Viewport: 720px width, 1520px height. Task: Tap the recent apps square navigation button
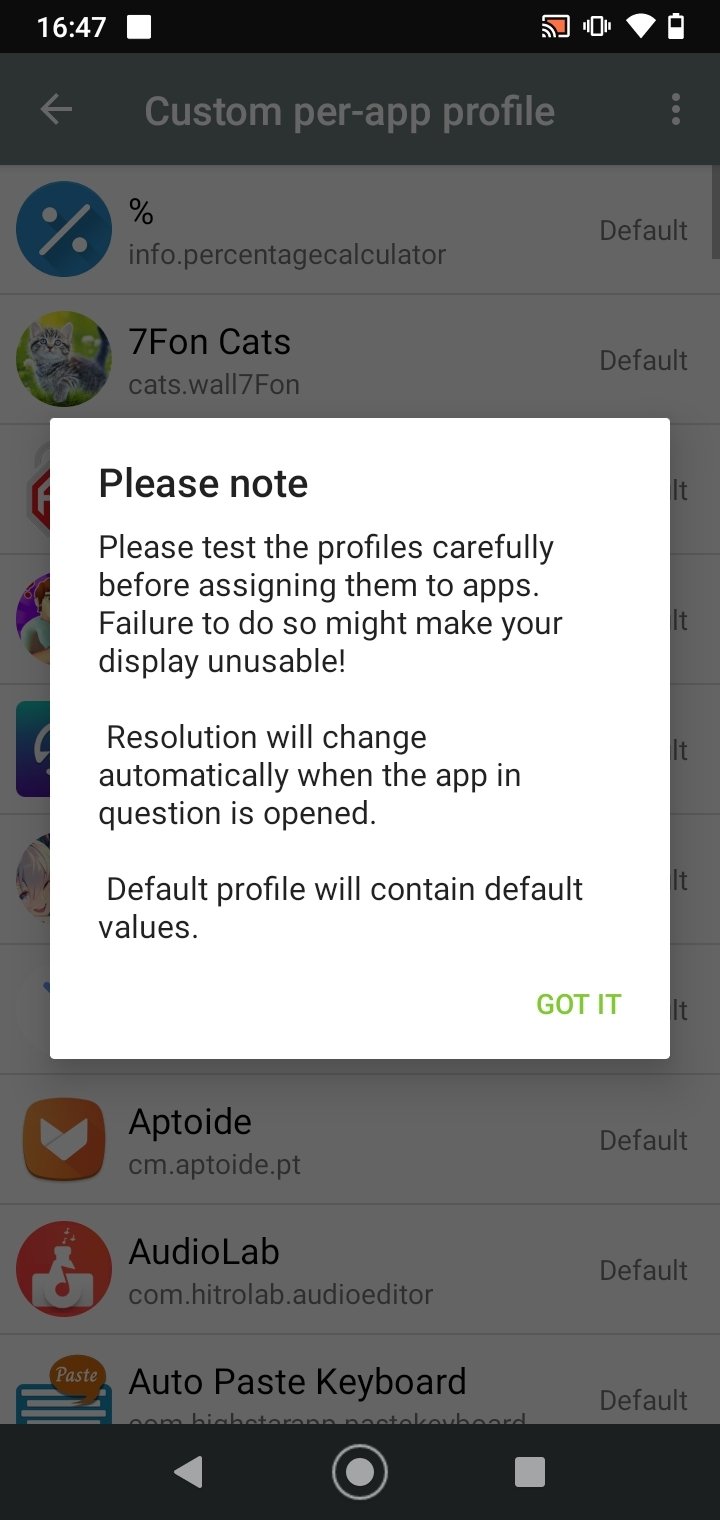tap(529, 1471)
